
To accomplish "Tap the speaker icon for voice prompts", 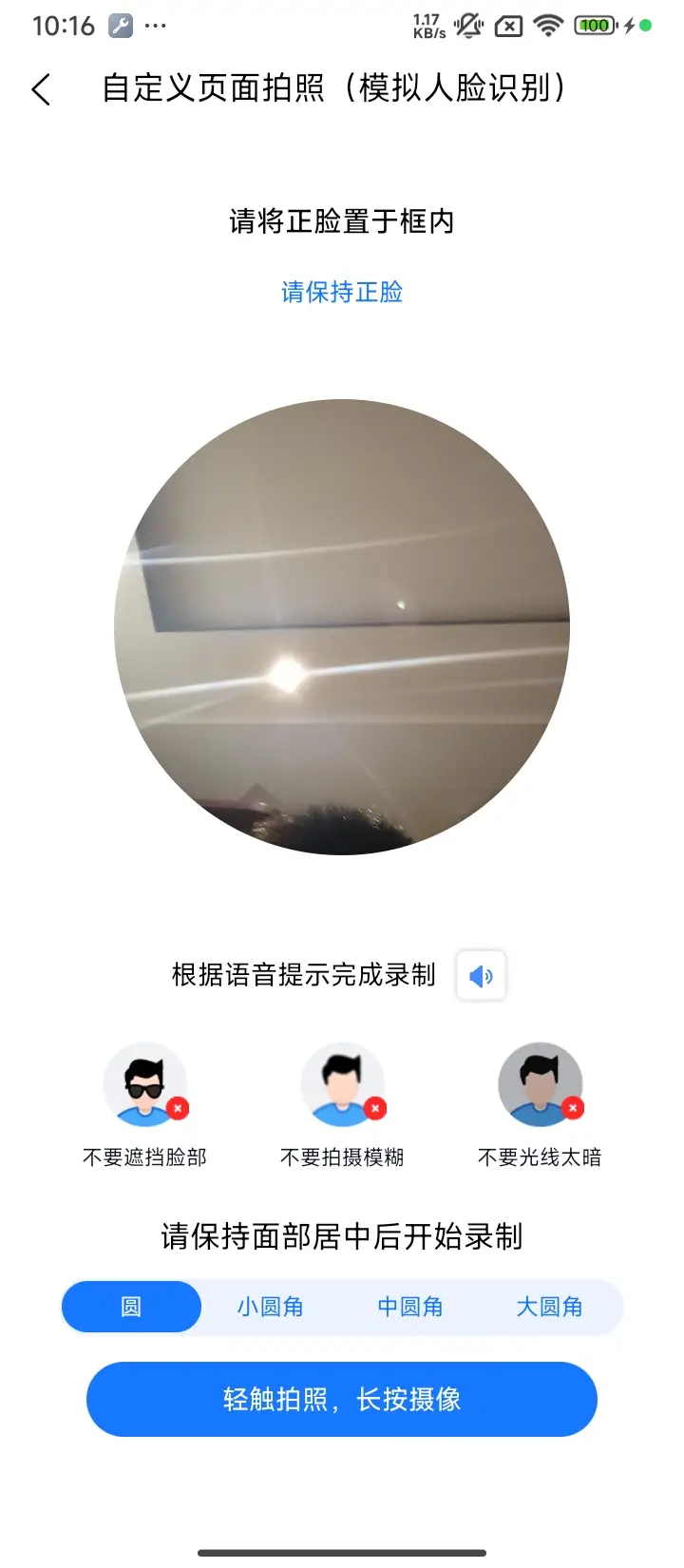I will 481,975.
